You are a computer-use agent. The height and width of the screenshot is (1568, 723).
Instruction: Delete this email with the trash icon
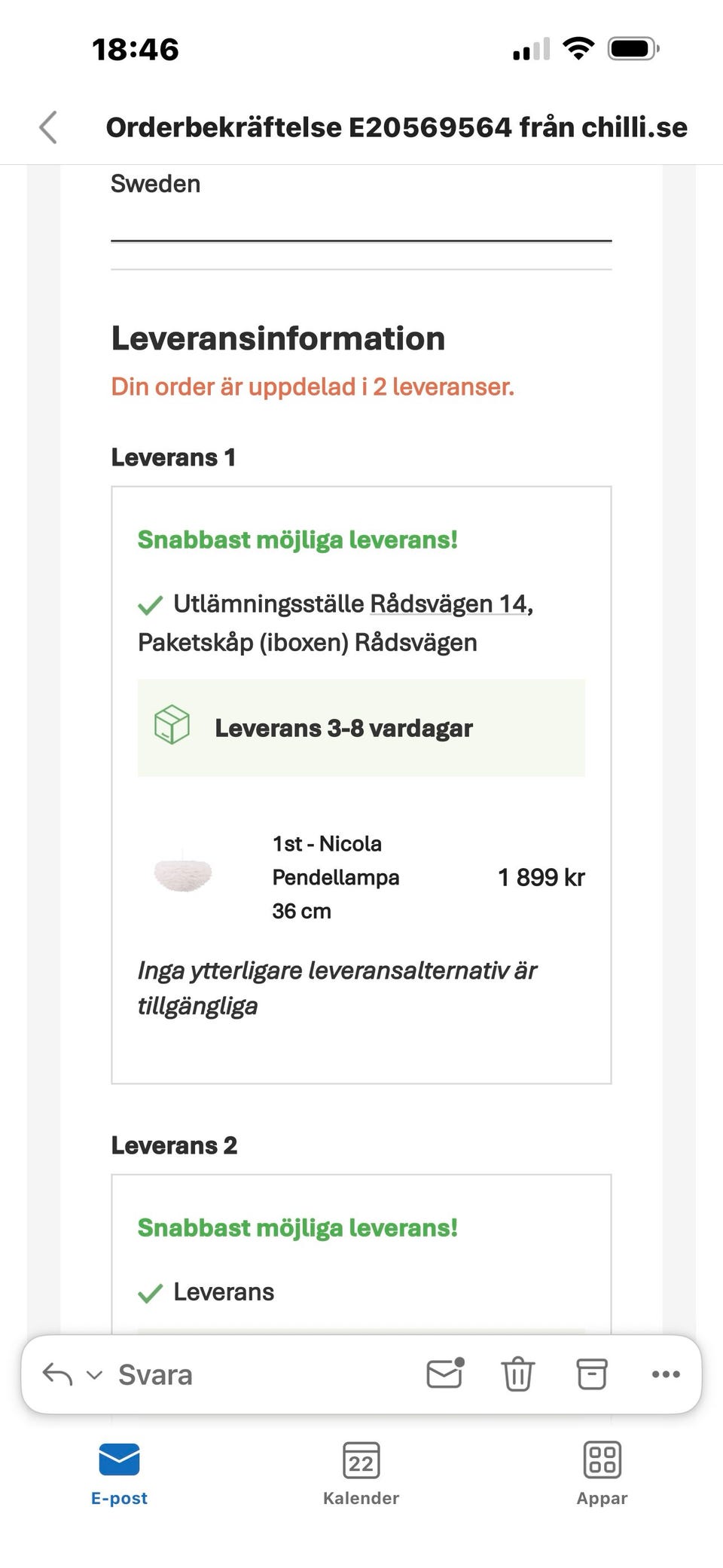pos(518,1374)
